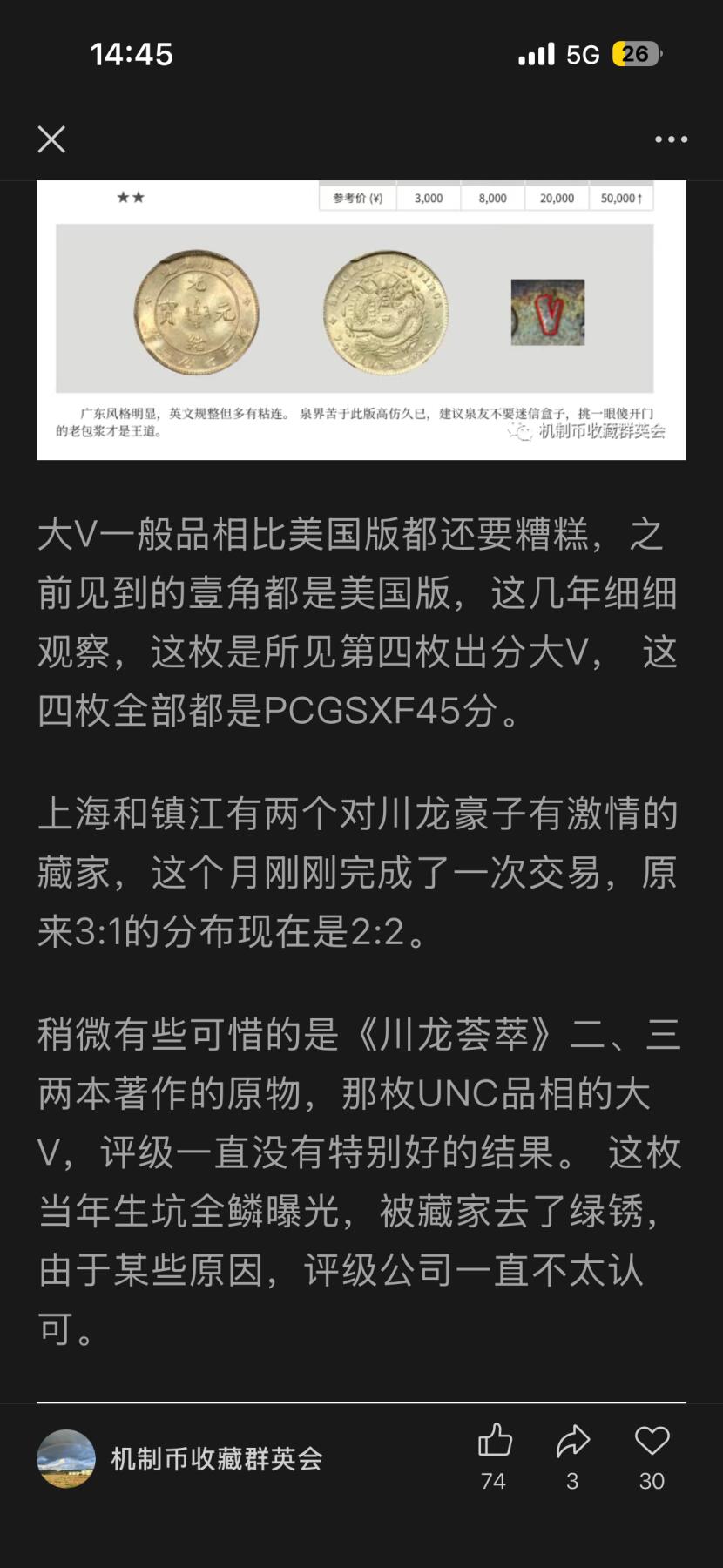This screenshot has height=1568, width=723.
Task: Tap the heart icon for this article
Action: tap(652, 1442)
